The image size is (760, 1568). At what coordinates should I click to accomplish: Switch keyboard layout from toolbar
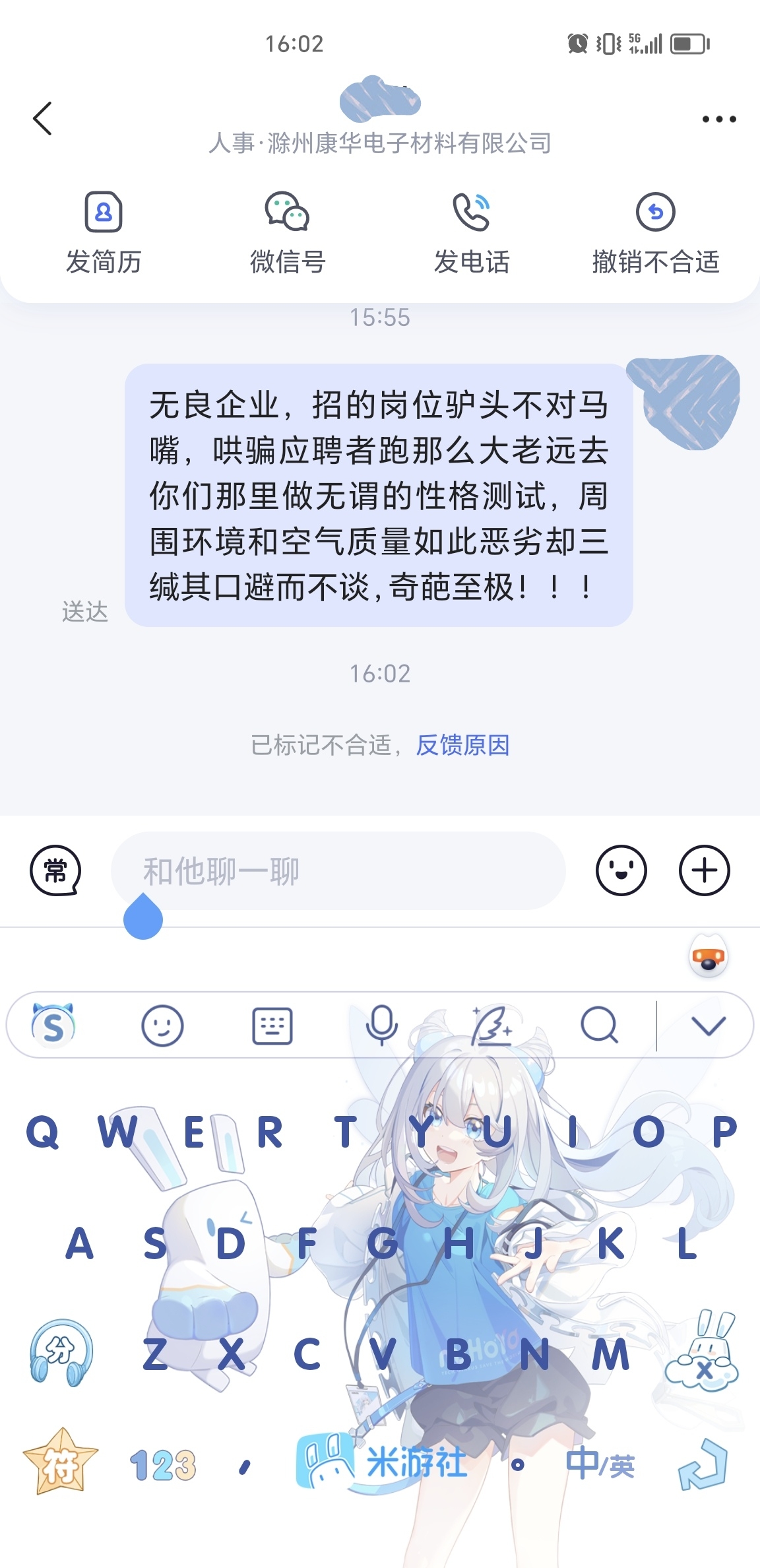[272, 1026]
